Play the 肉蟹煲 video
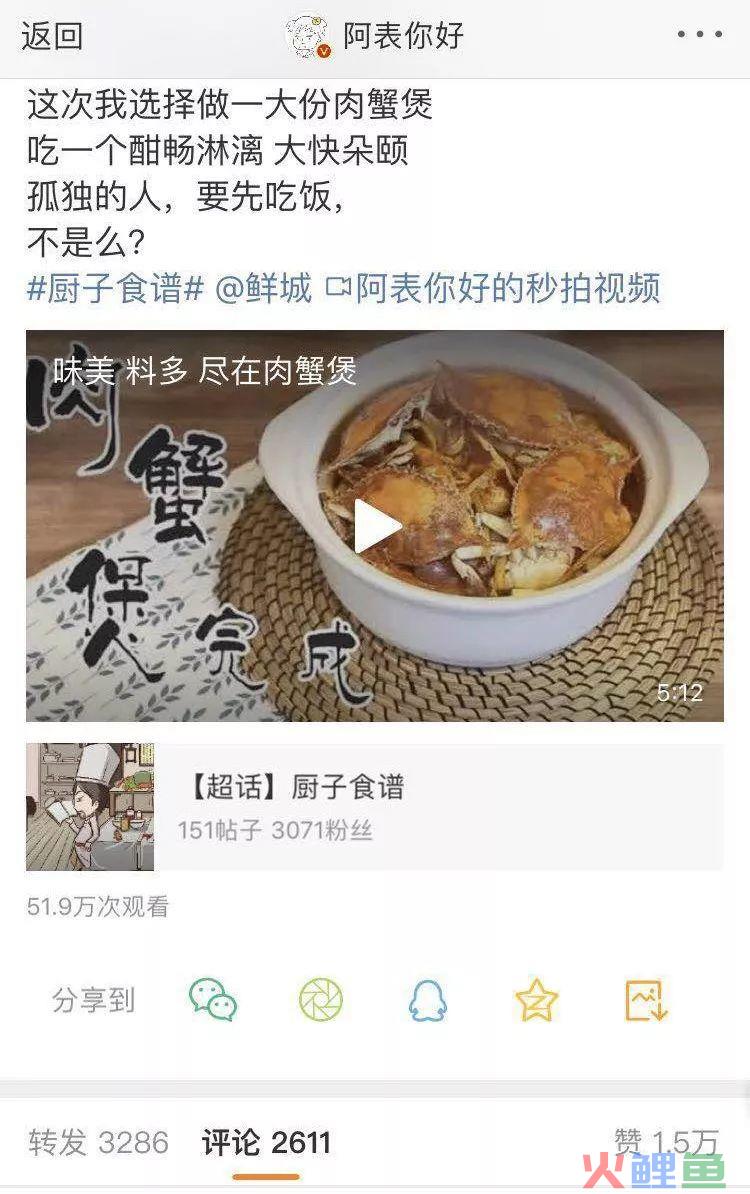 376,526
